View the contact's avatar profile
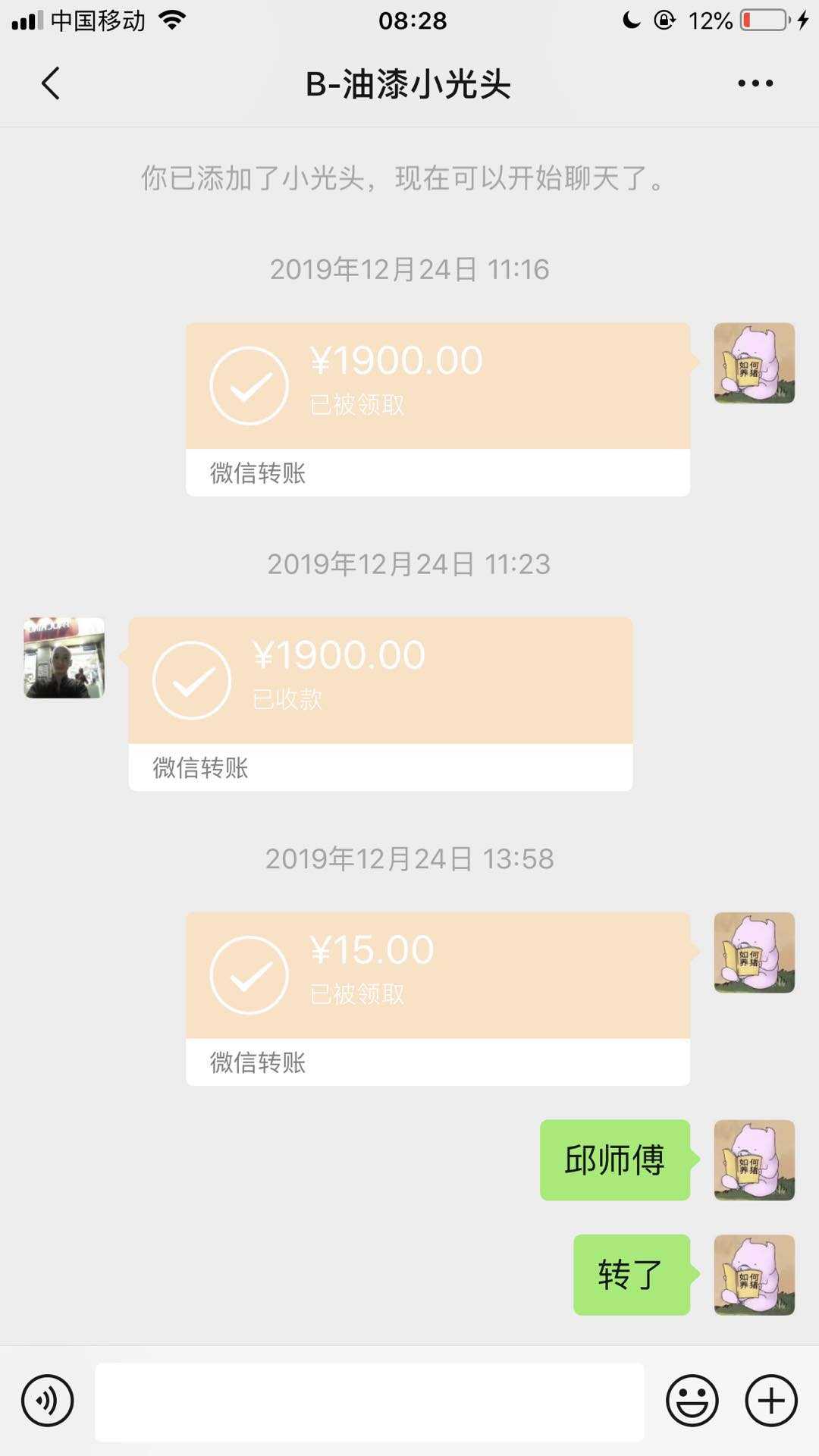Viewport: 819px width, 1456px height. [64, 657]
